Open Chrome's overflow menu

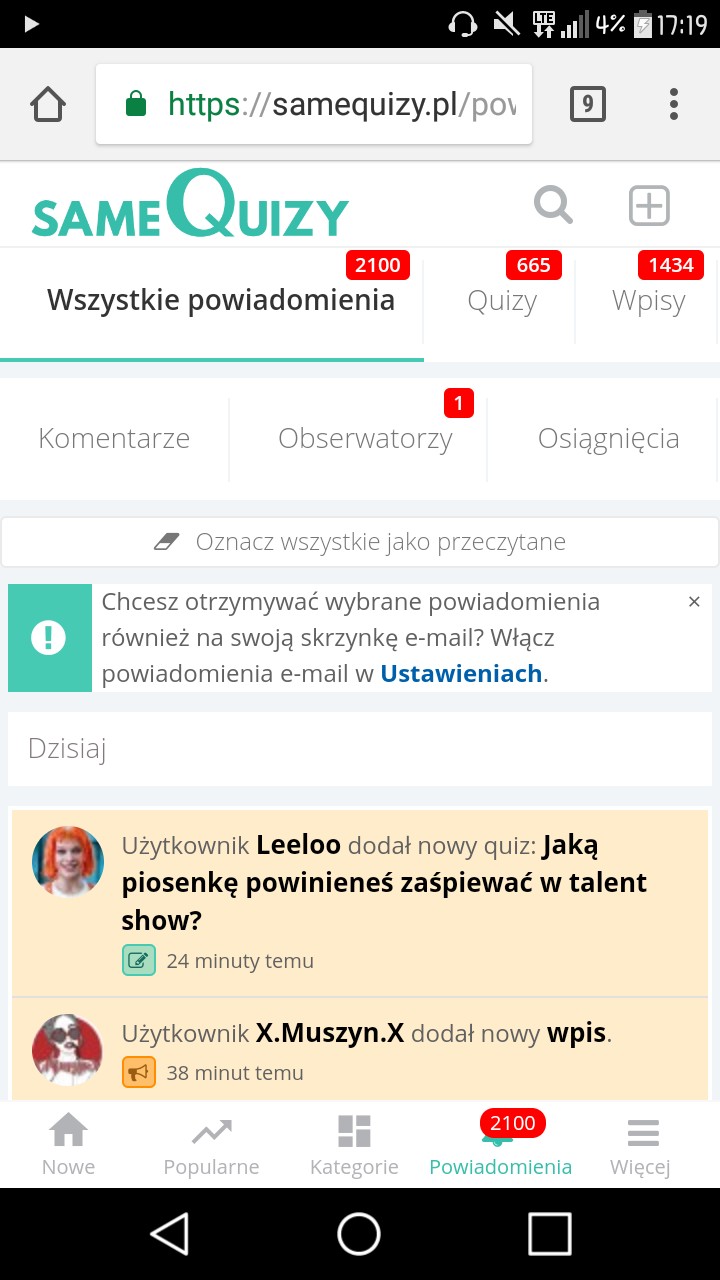(674, 104)
